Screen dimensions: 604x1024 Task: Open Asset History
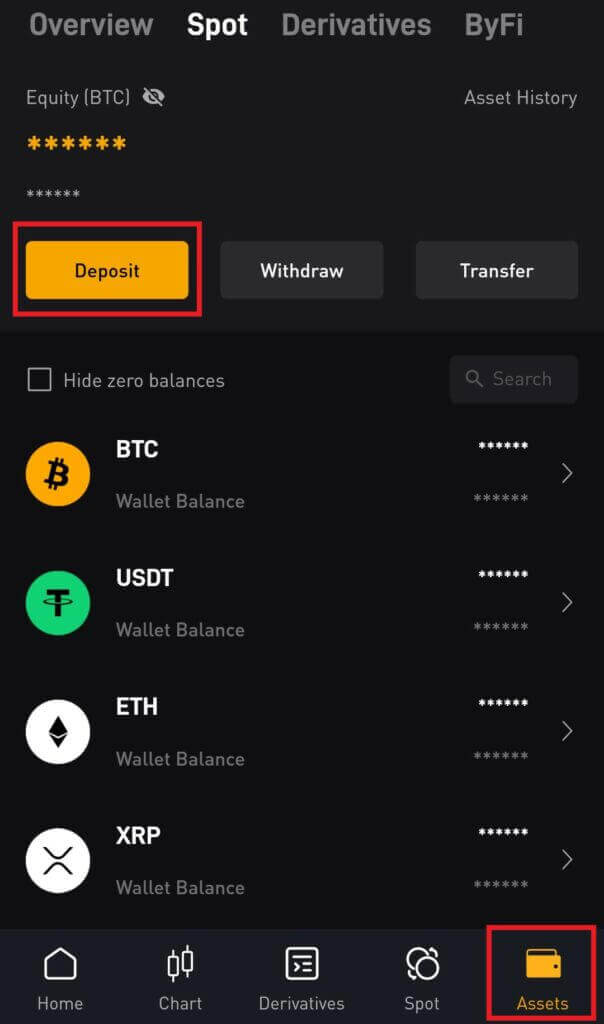[x=520, y=98]
